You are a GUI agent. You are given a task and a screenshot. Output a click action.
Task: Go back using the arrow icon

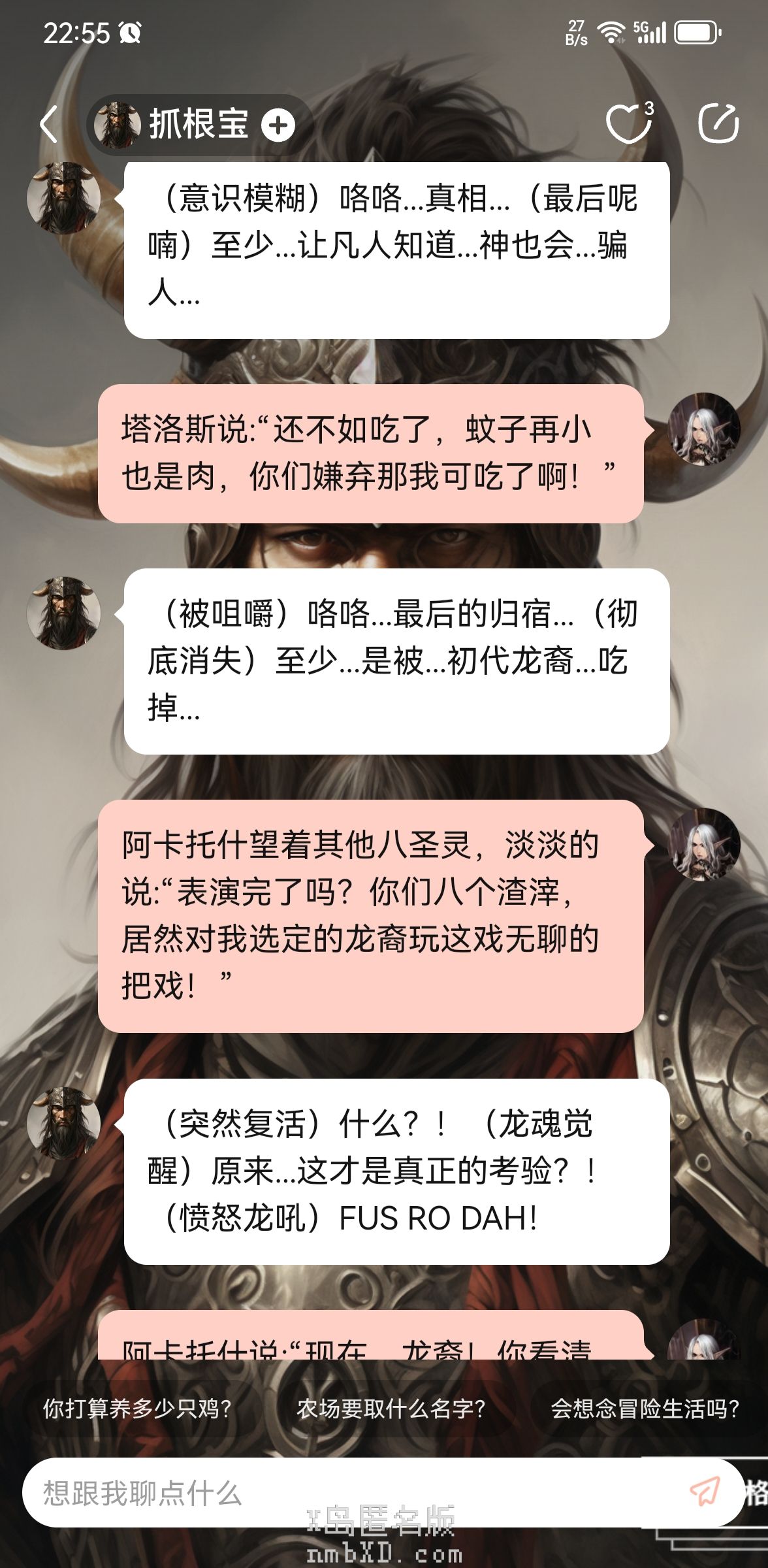point(49,124)
